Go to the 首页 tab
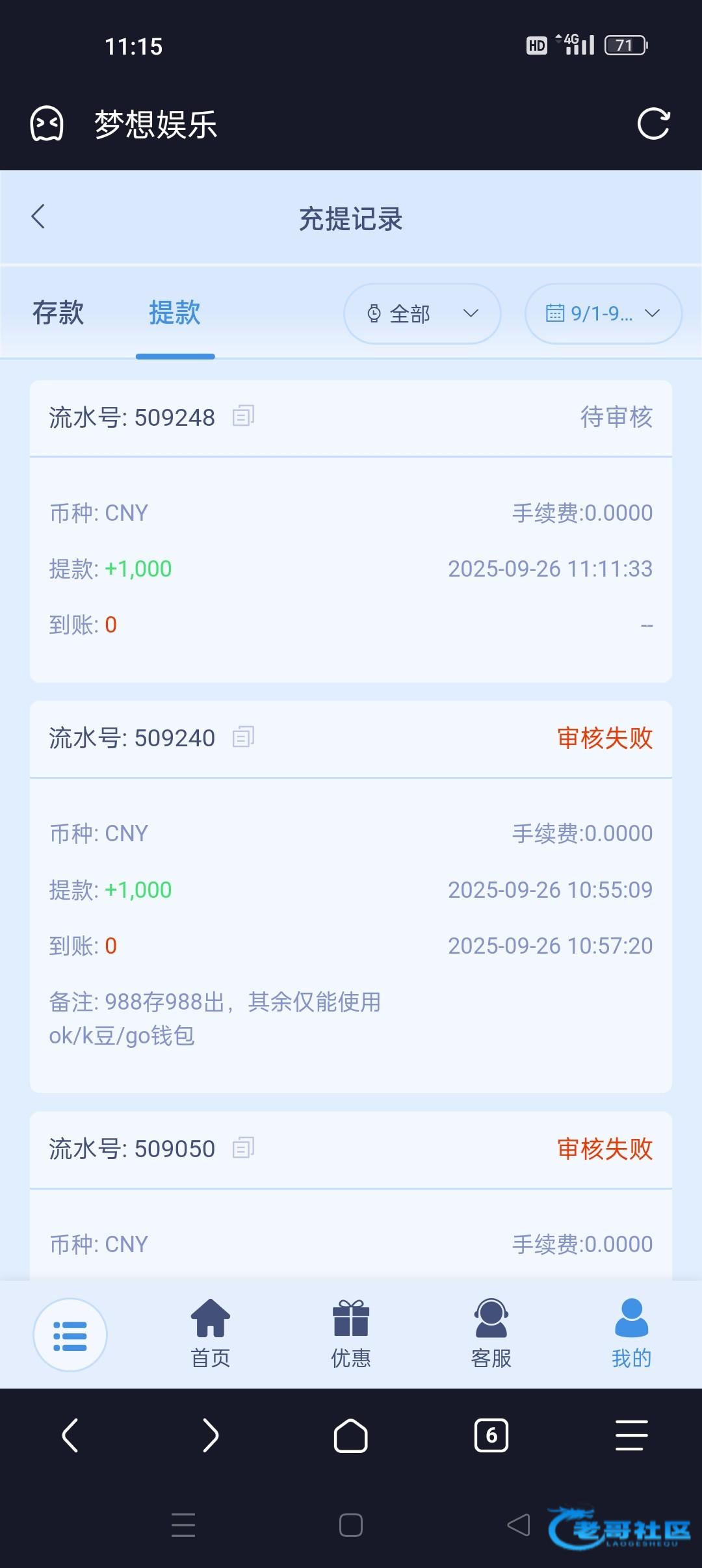This screenshot has width=702, height=1568. click(x=210, y=1333)
